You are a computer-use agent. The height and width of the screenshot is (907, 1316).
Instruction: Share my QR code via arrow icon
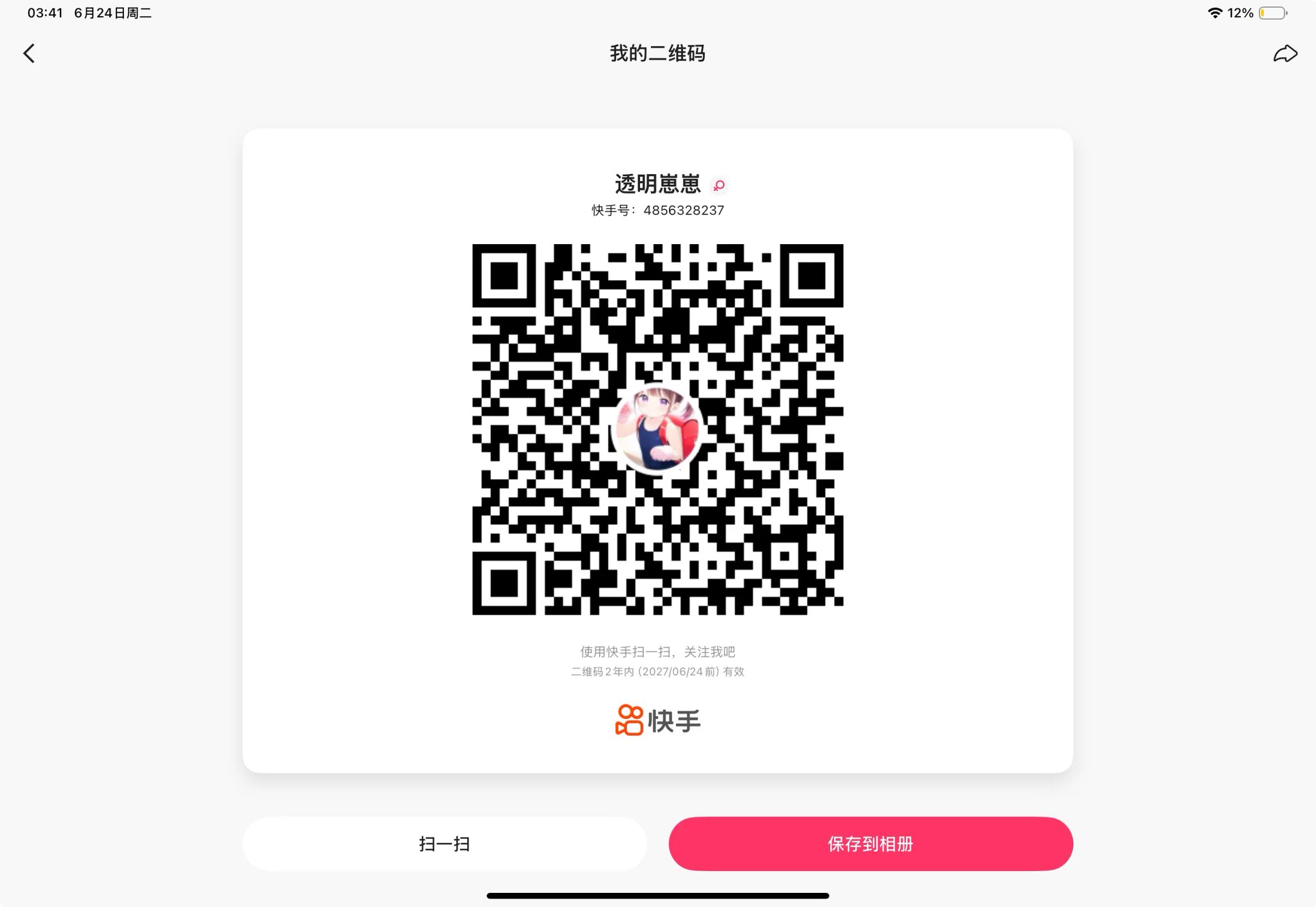tap(1285, 53)
